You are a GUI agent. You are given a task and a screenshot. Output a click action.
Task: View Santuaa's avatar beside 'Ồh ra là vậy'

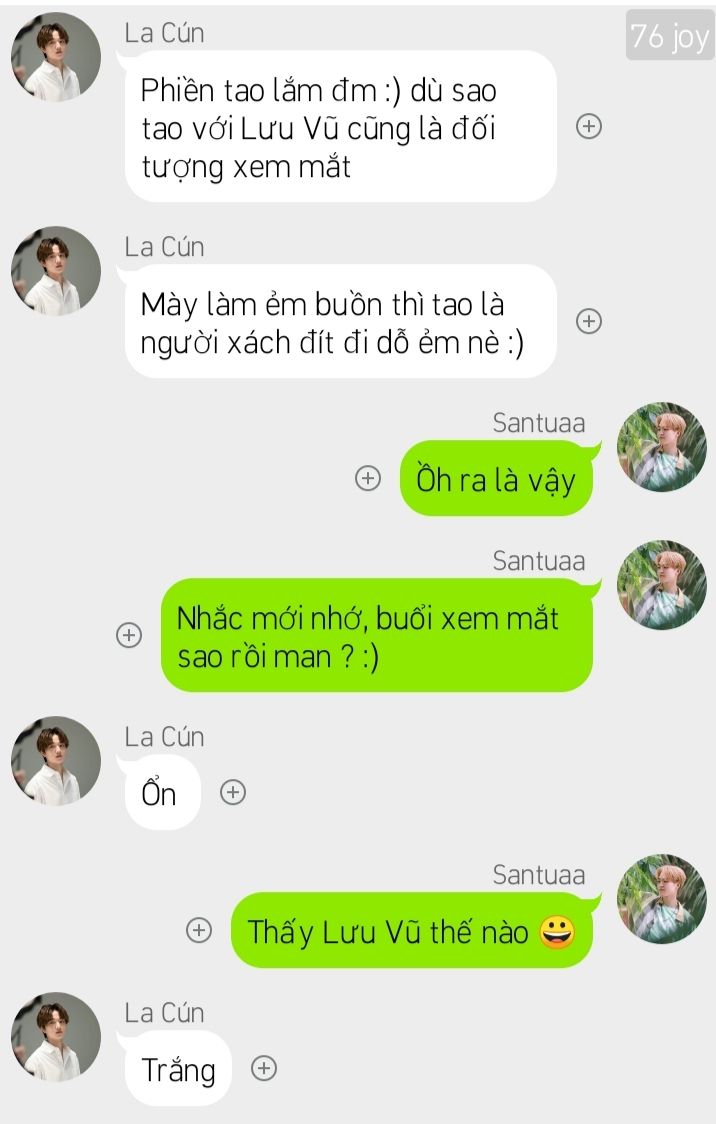coord(661,447)
